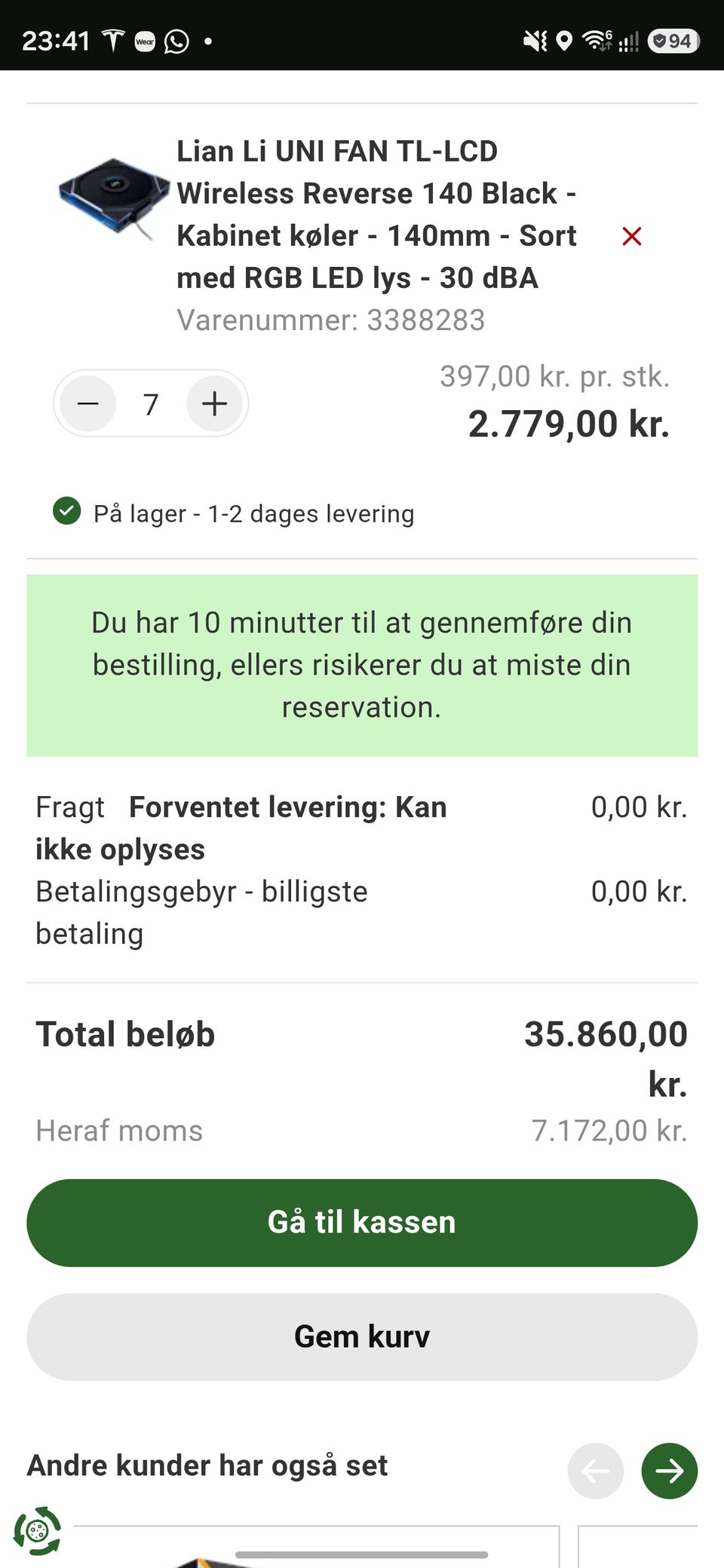Select the quantity field showing 7
The height and width of the screenshot is (1568, 724).
[x=150, y=403]
